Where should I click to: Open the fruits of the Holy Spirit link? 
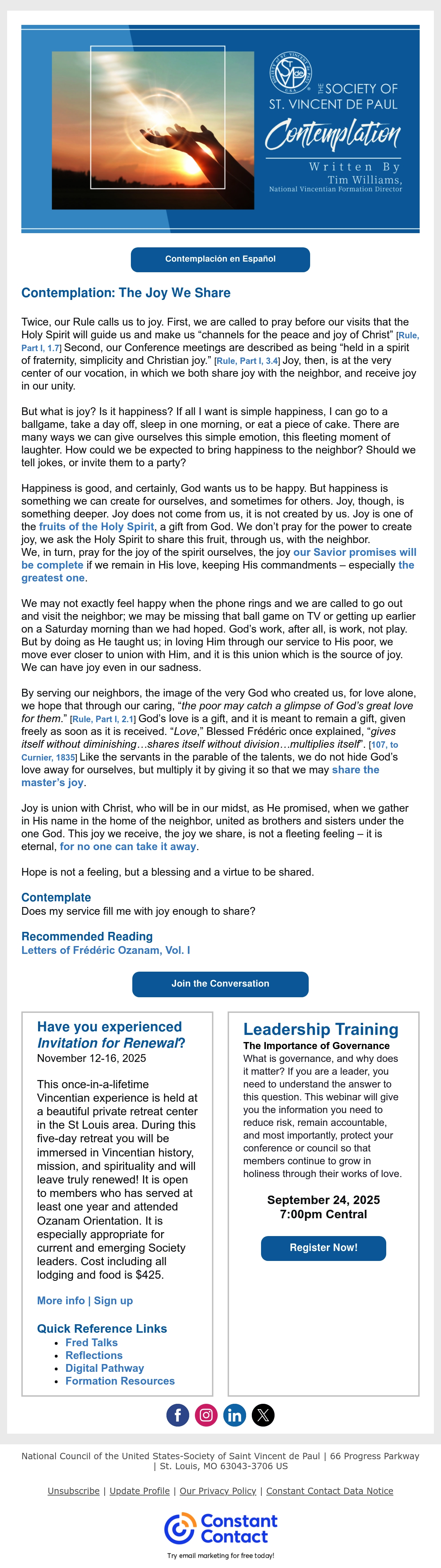coord(97,527)
